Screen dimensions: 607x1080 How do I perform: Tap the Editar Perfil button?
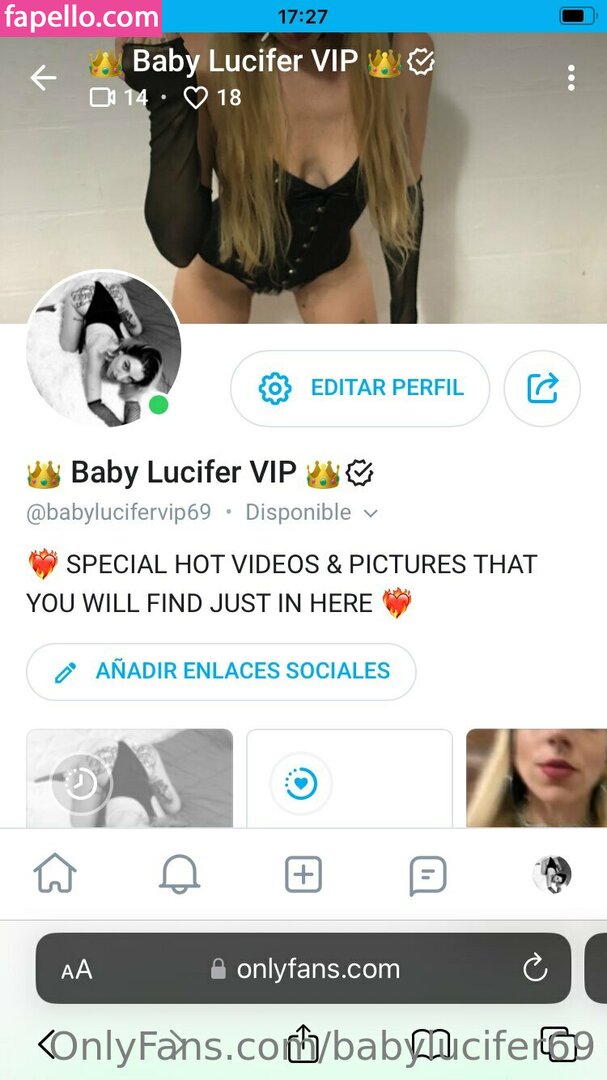pyautogui.click(x=360, y=388)
